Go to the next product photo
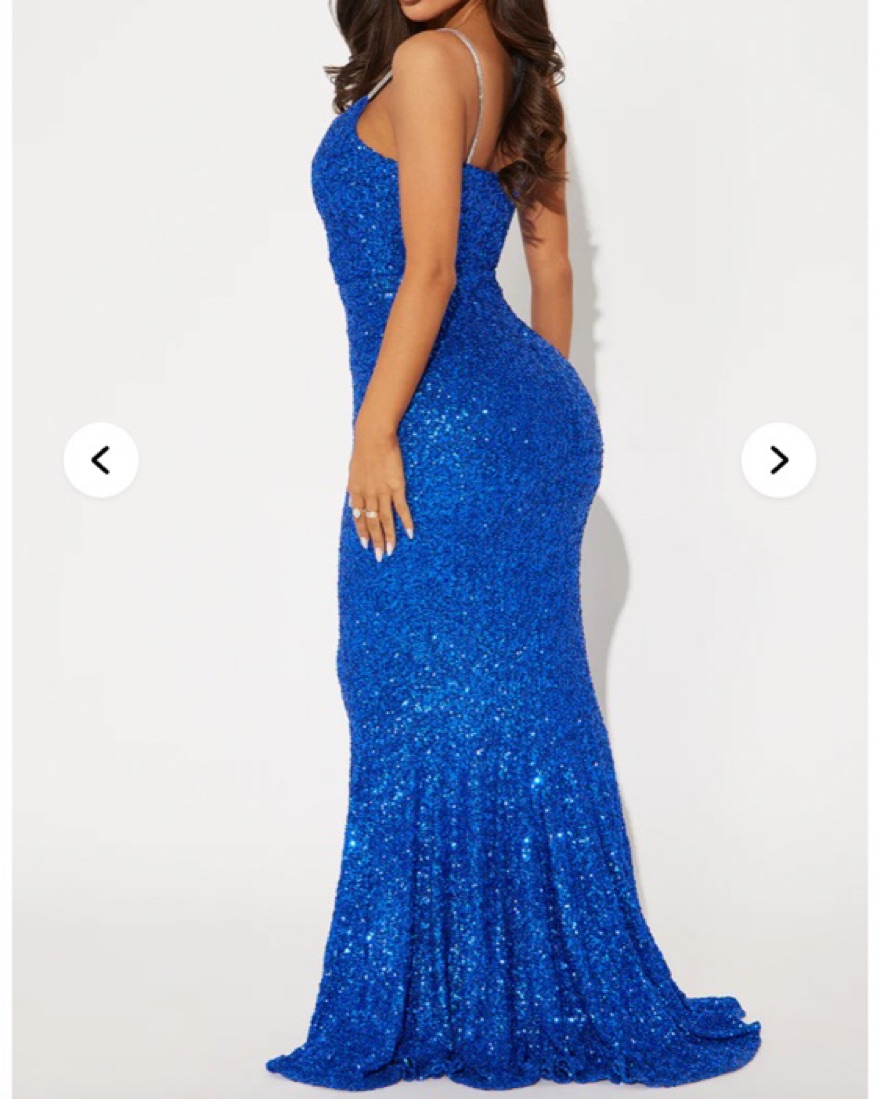 [778, 460]
